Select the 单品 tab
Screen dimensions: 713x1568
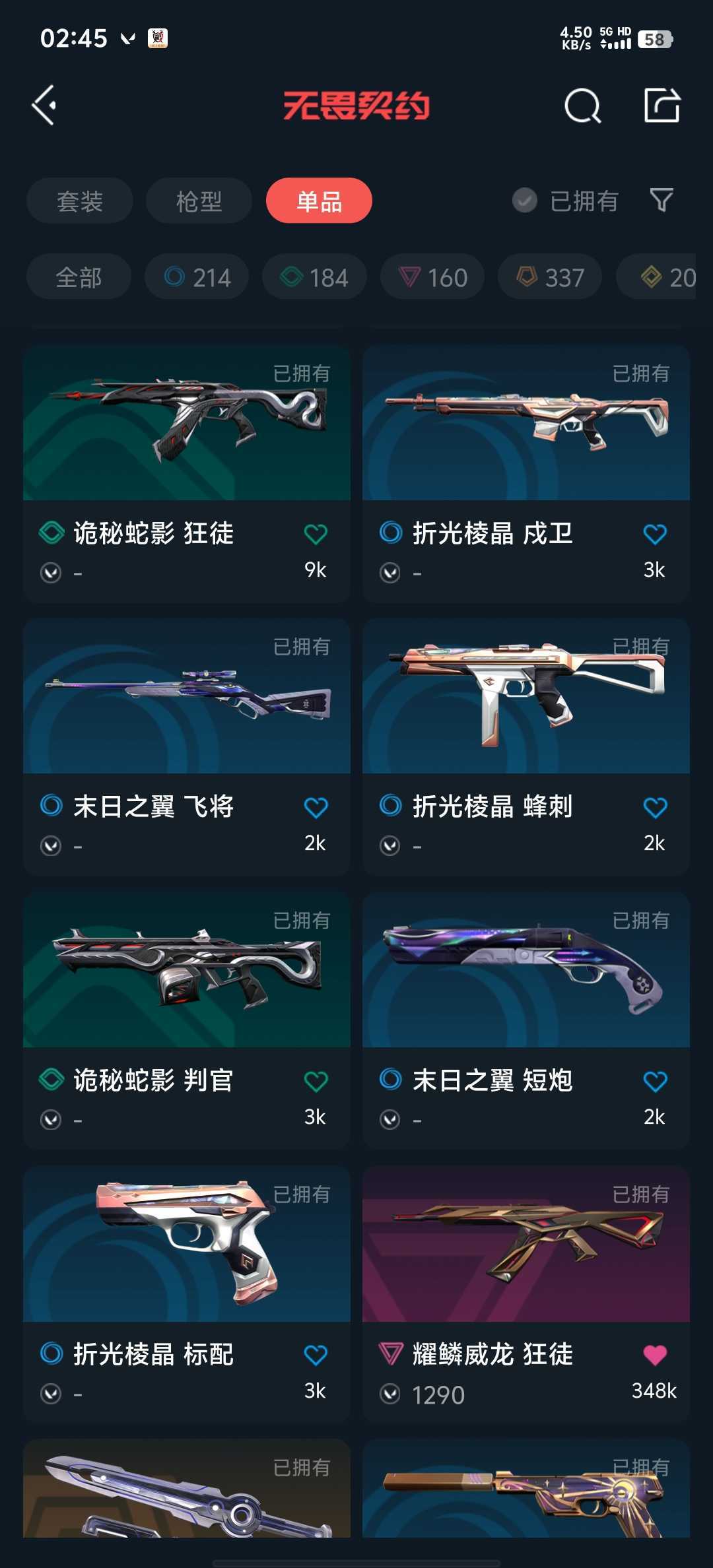click(319, 201)
